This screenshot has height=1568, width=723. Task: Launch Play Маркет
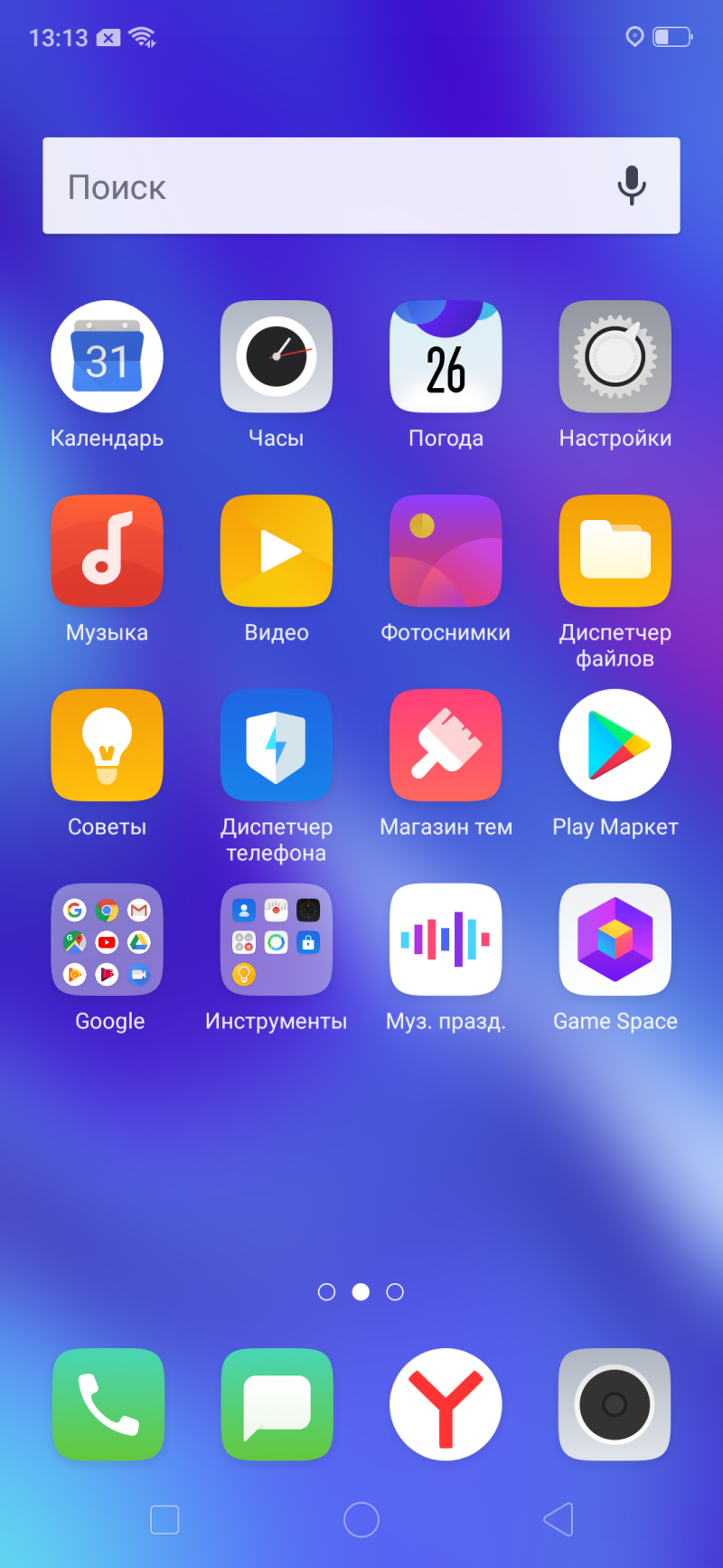(615, 745)
